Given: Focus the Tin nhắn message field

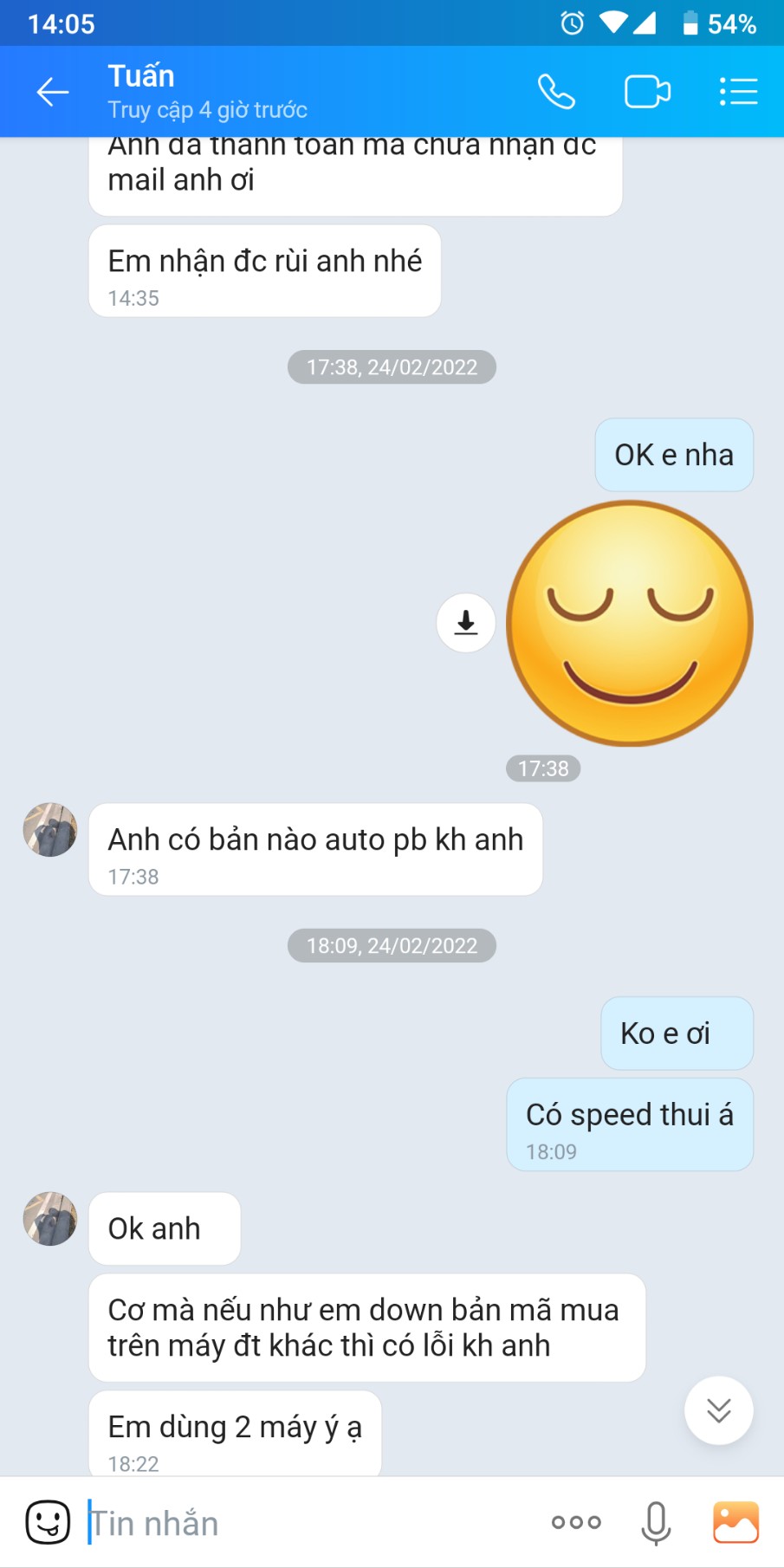Looking at the screenshot, I should click(x=312, y=1523).
